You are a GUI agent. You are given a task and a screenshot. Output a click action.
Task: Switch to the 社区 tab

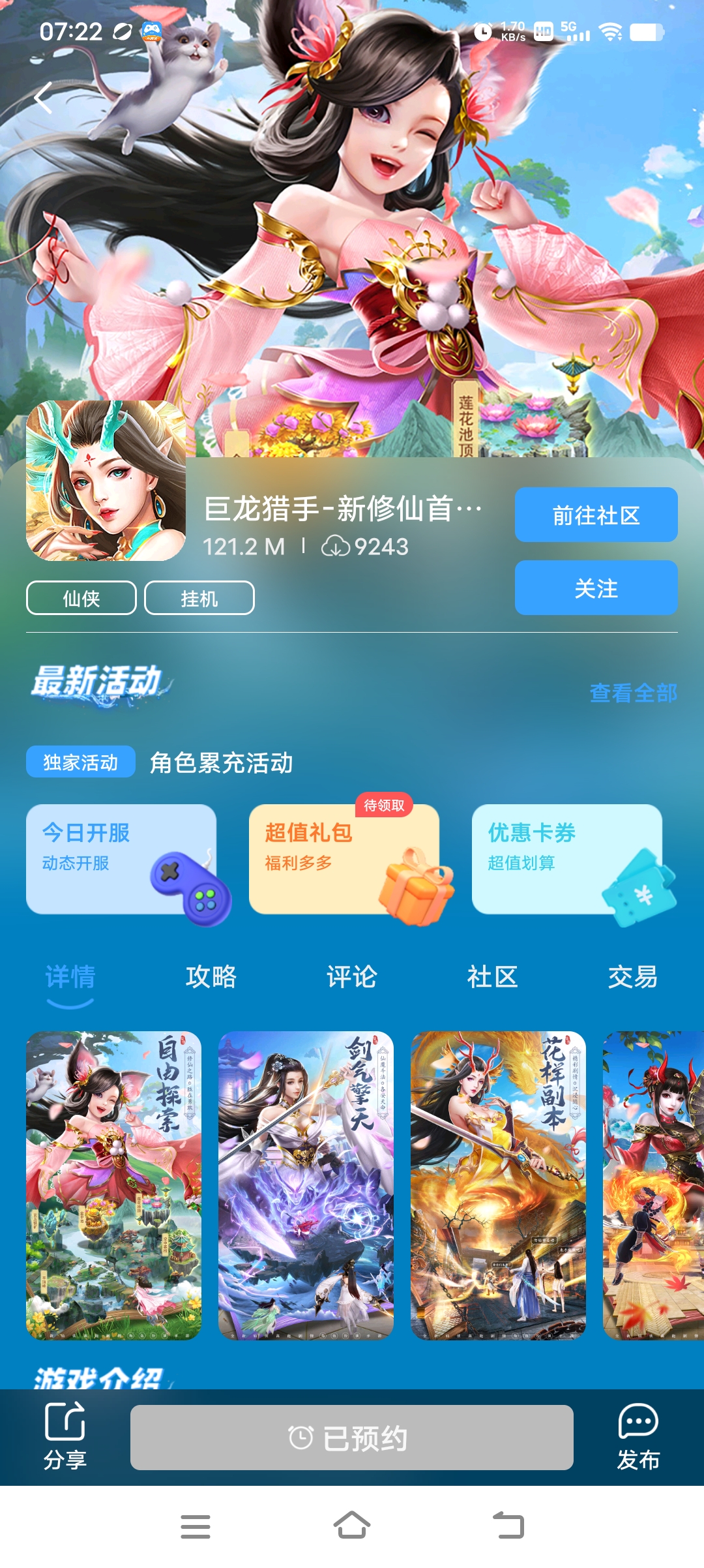(x=492, y=977)
